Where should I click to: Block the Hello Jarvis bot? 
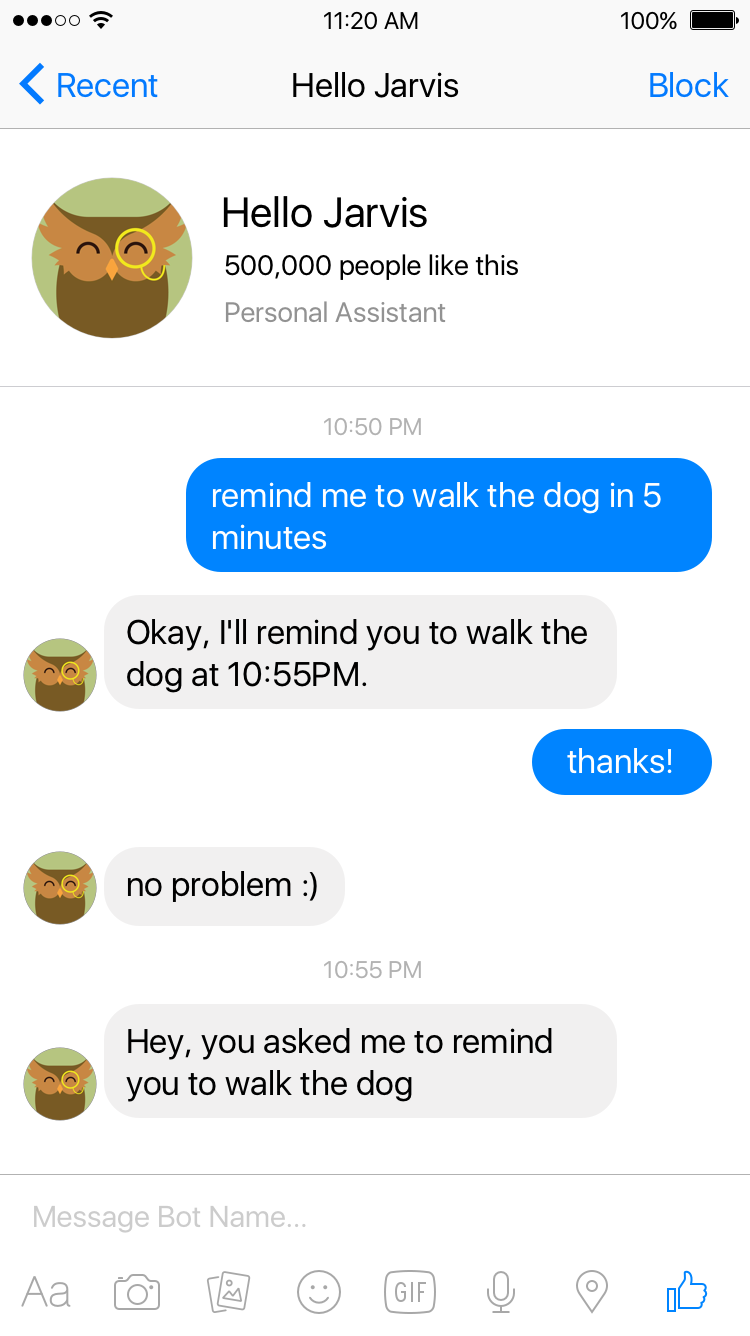tap(687, 86)
